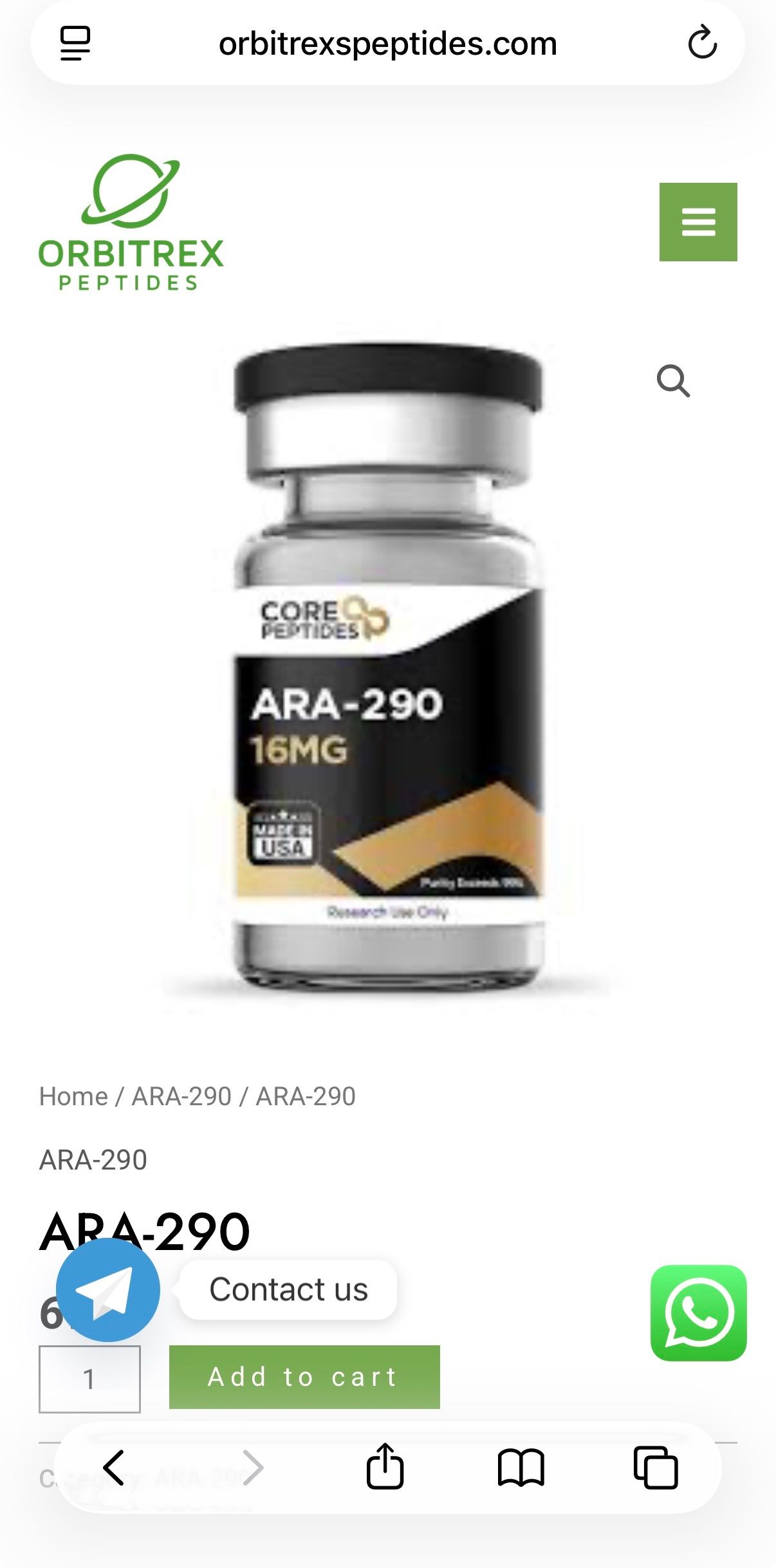Screen dimensions: 776x1568
Task: Open the green hamburger menu
Action: [x=698, y=222]
